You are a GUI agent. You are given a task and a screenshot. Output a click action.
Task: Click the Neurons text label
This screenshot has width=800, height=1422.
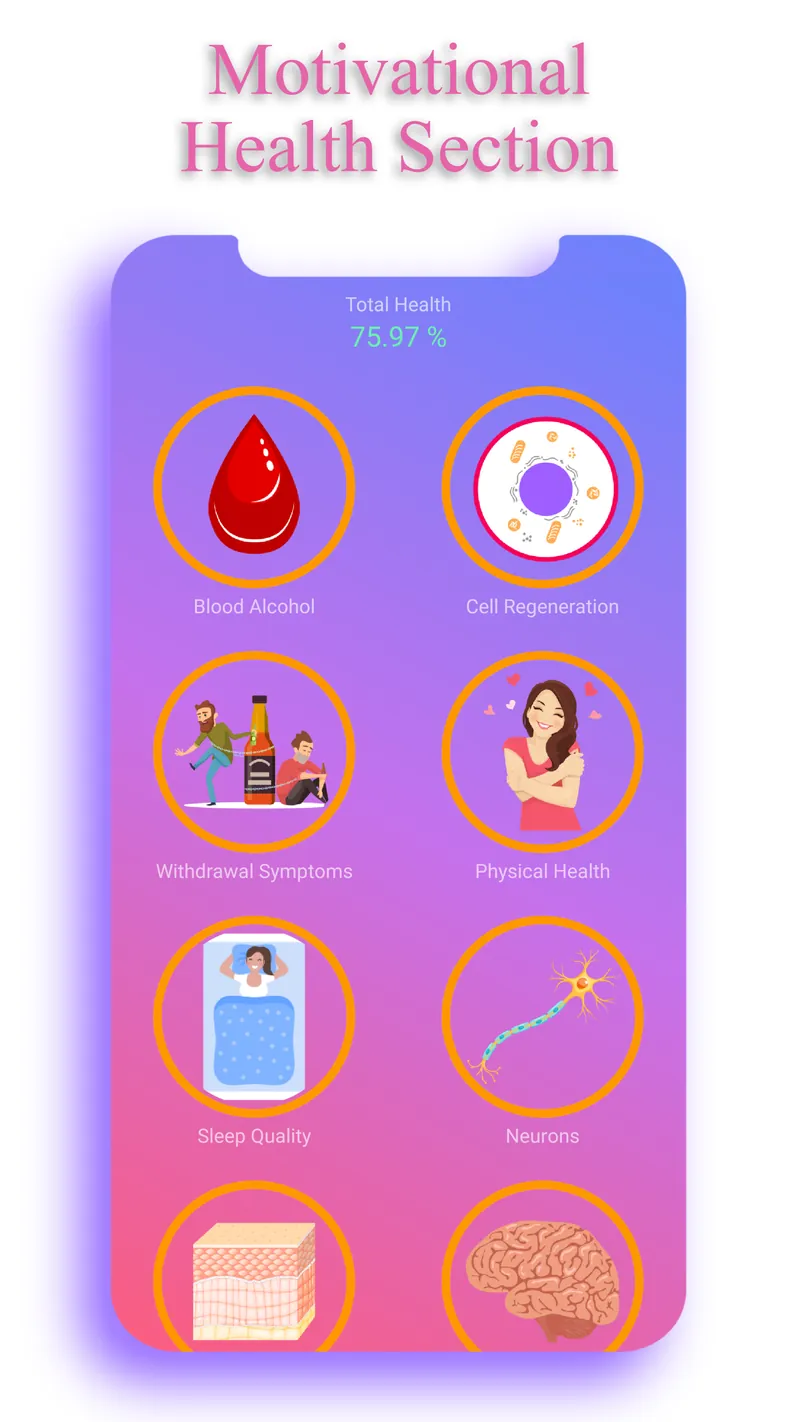pyautogui.click(x=543, y=1136)
